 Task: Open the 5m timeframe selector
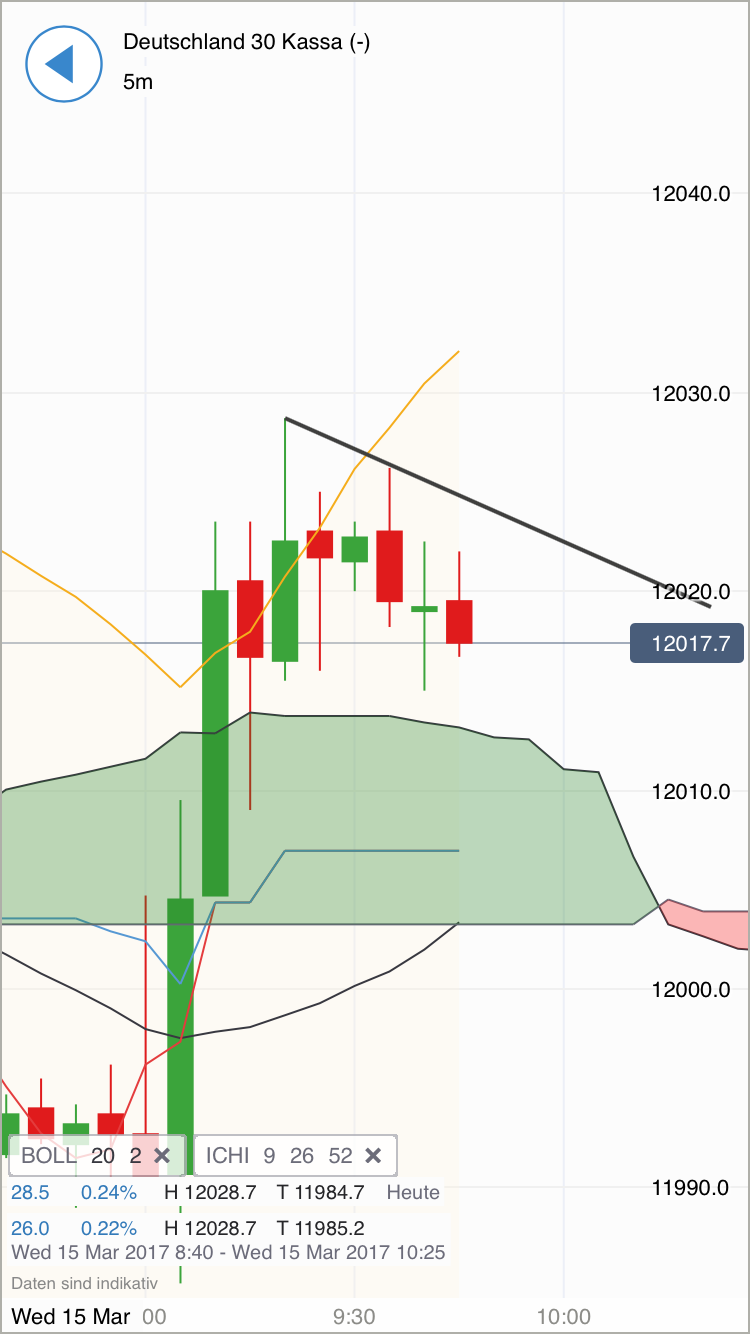click(135, 82)
